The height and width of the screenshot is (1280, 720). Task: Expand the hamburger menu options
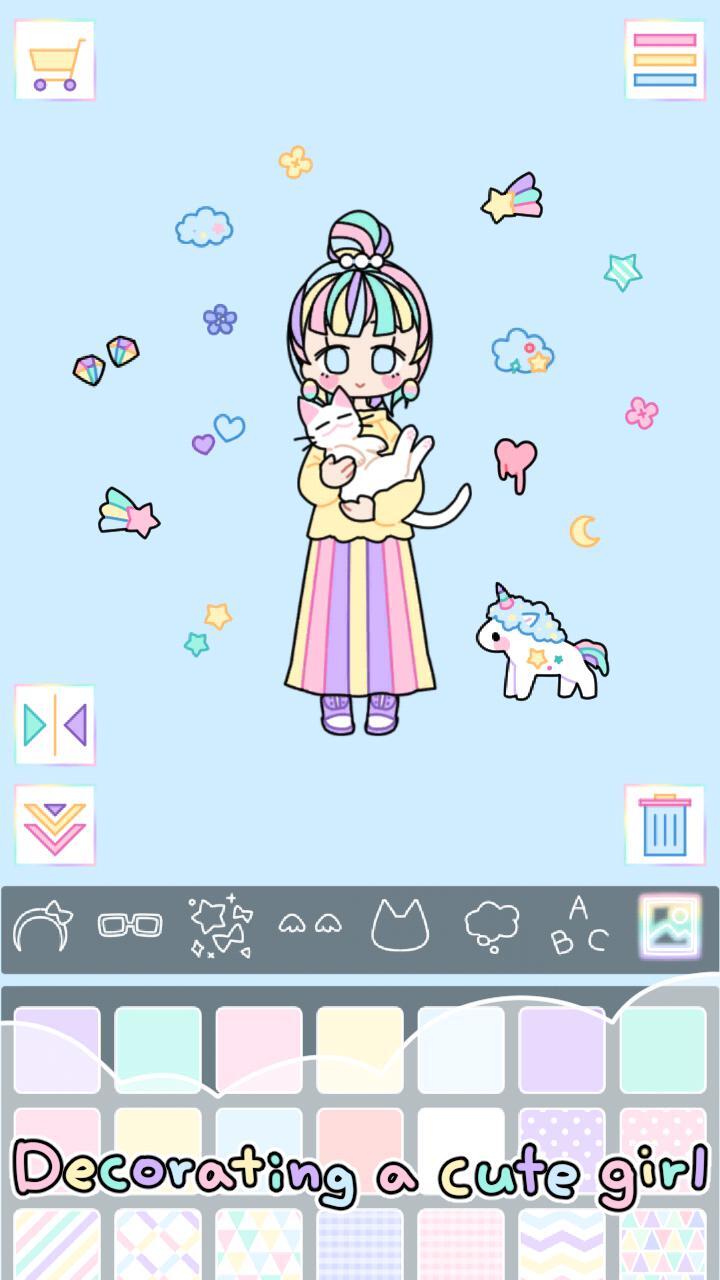[664, 58]
